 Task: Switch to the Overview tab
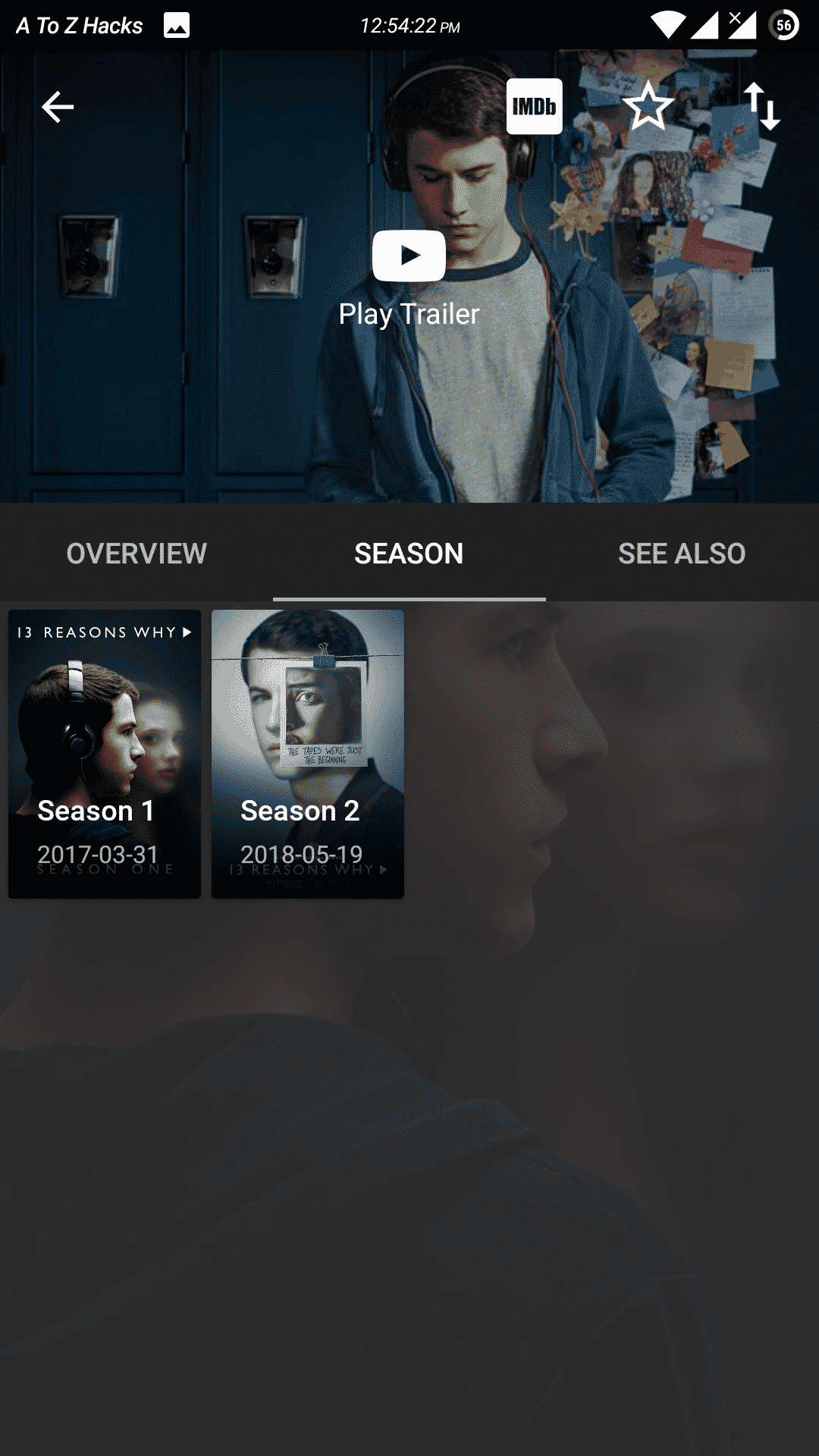click(x=136, y=554)
